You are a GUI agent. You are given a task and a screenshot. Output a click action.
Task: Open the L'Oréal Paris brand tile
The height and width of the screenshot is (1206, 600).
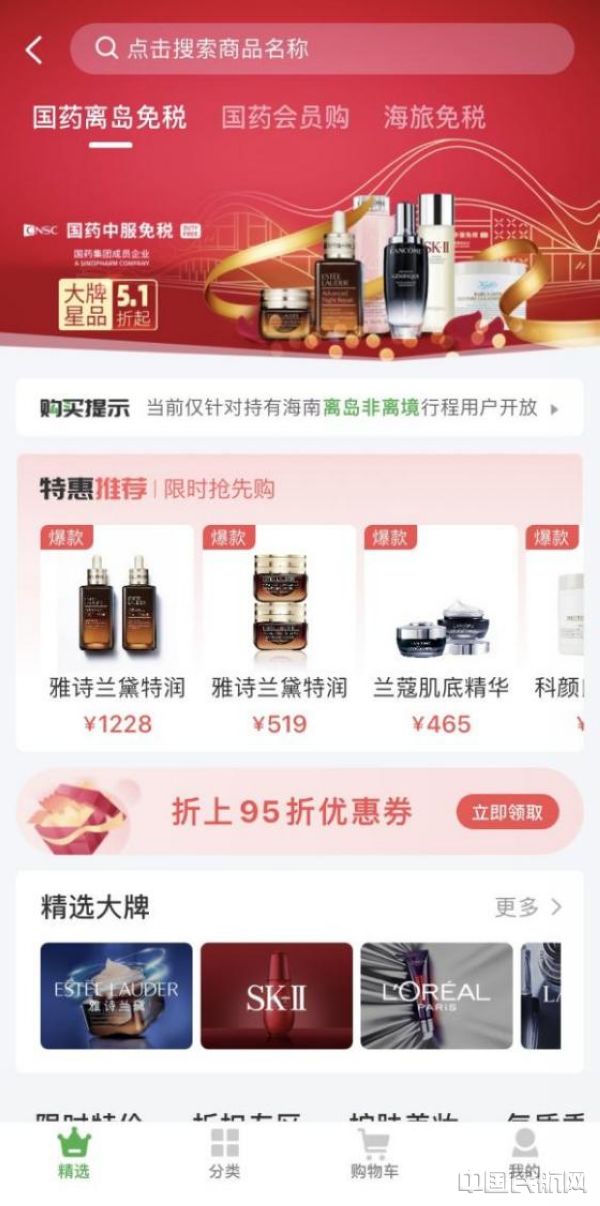pos(436,995)
